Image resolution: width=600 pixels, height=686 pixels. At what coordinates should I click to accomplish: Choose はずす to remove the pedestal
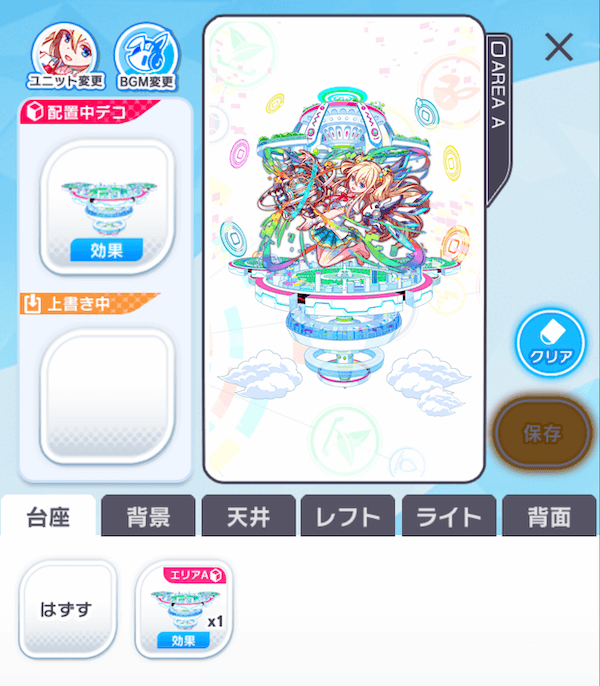click(68, 608)
